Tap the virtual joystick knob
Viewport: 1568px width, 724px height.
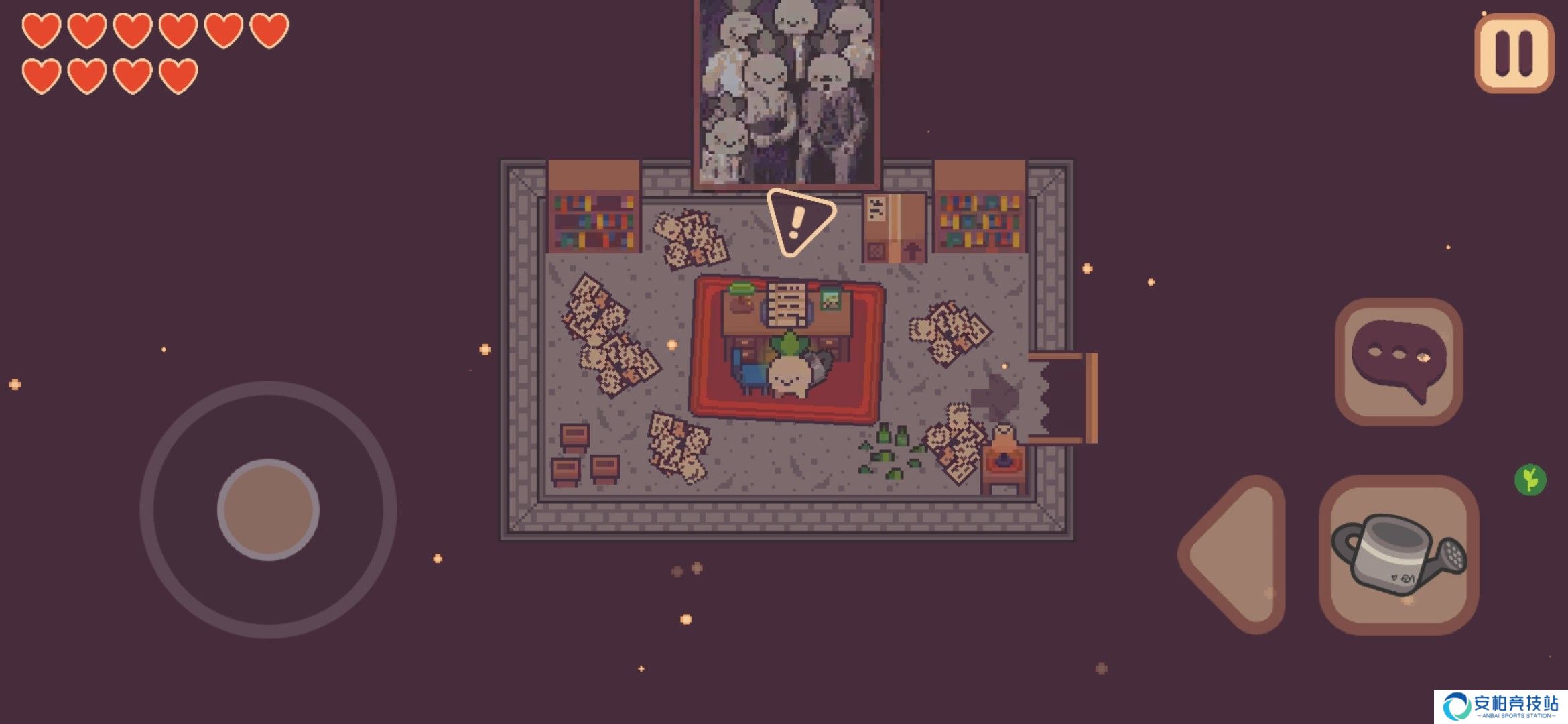(268, 509)
